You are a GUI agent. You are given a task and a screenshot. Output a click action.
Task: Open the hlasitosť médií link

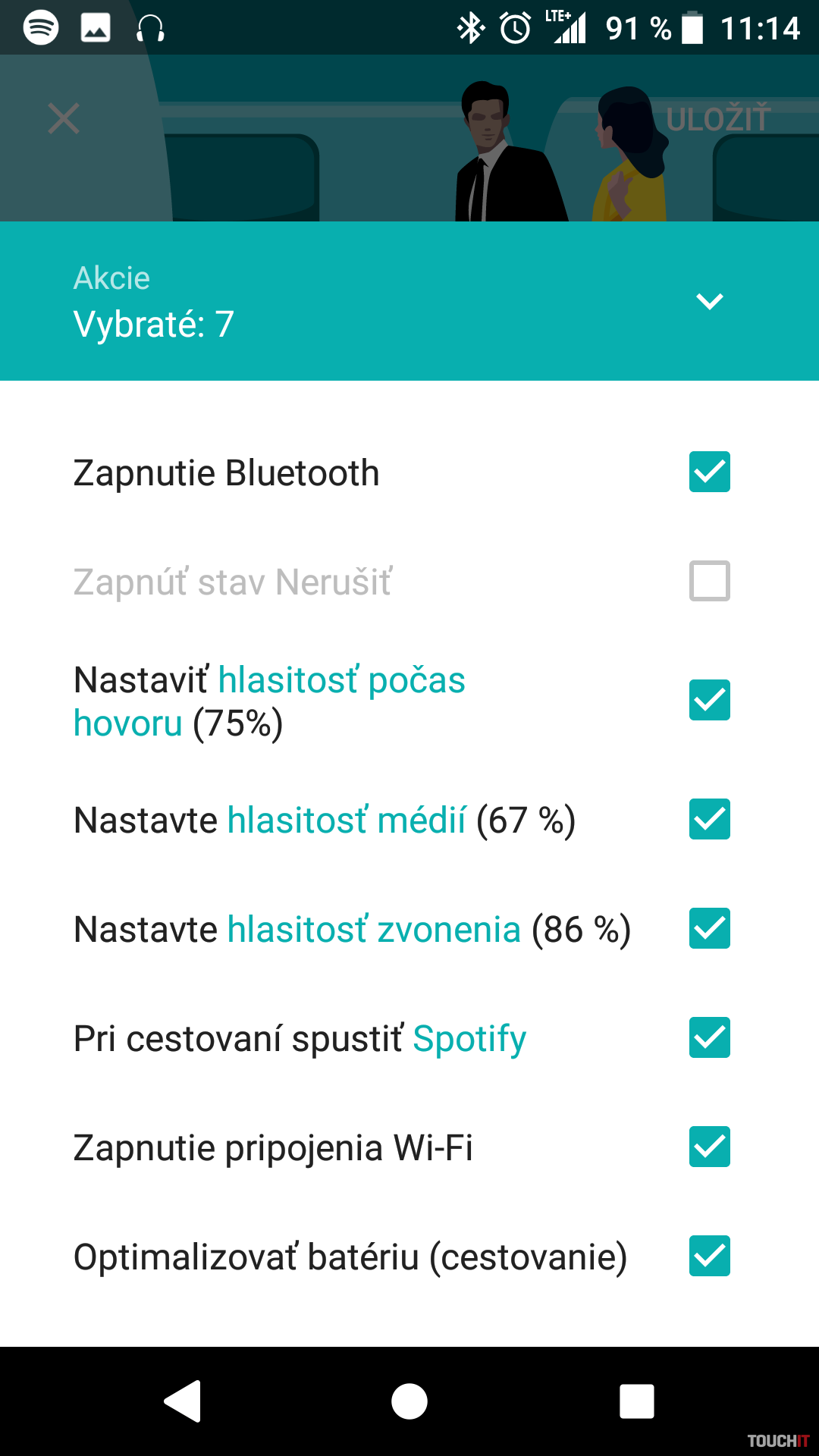pos(347,821)
